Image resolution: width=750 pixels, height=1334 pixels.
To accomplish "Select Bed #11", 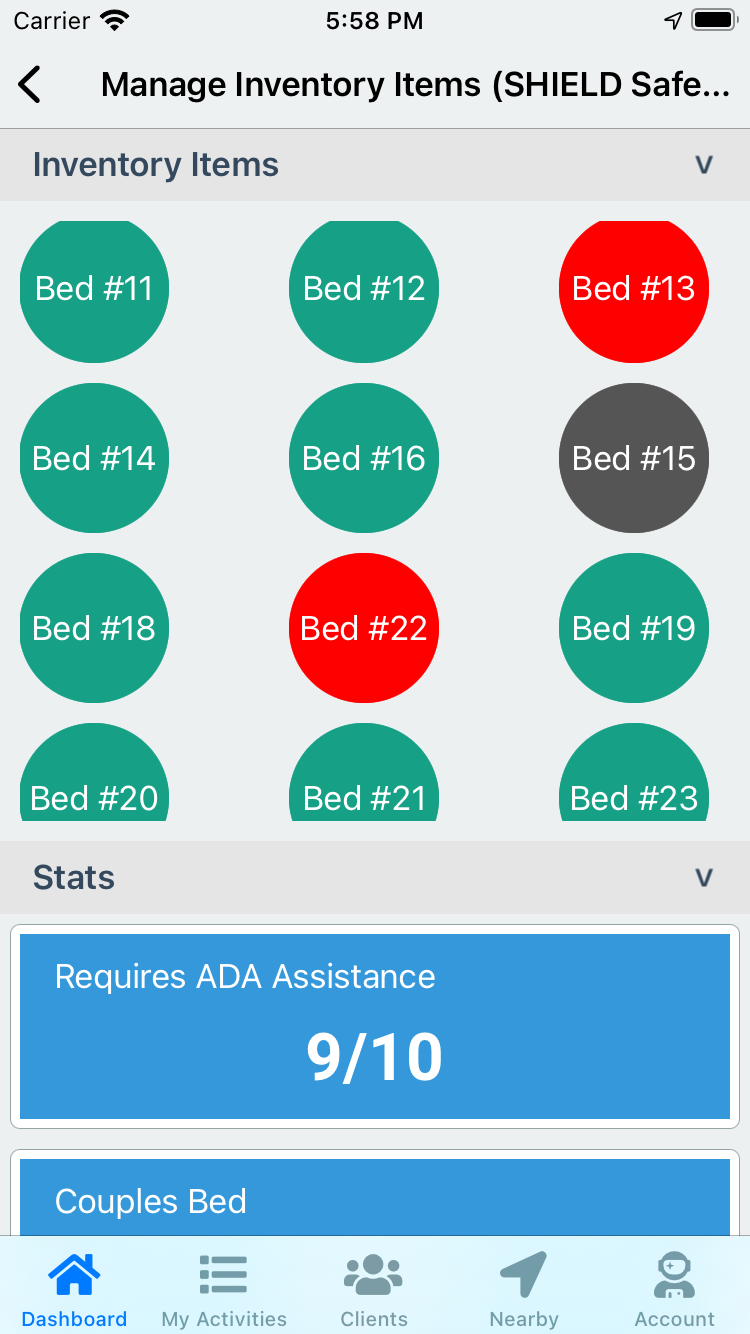I will tap(94, 289).
